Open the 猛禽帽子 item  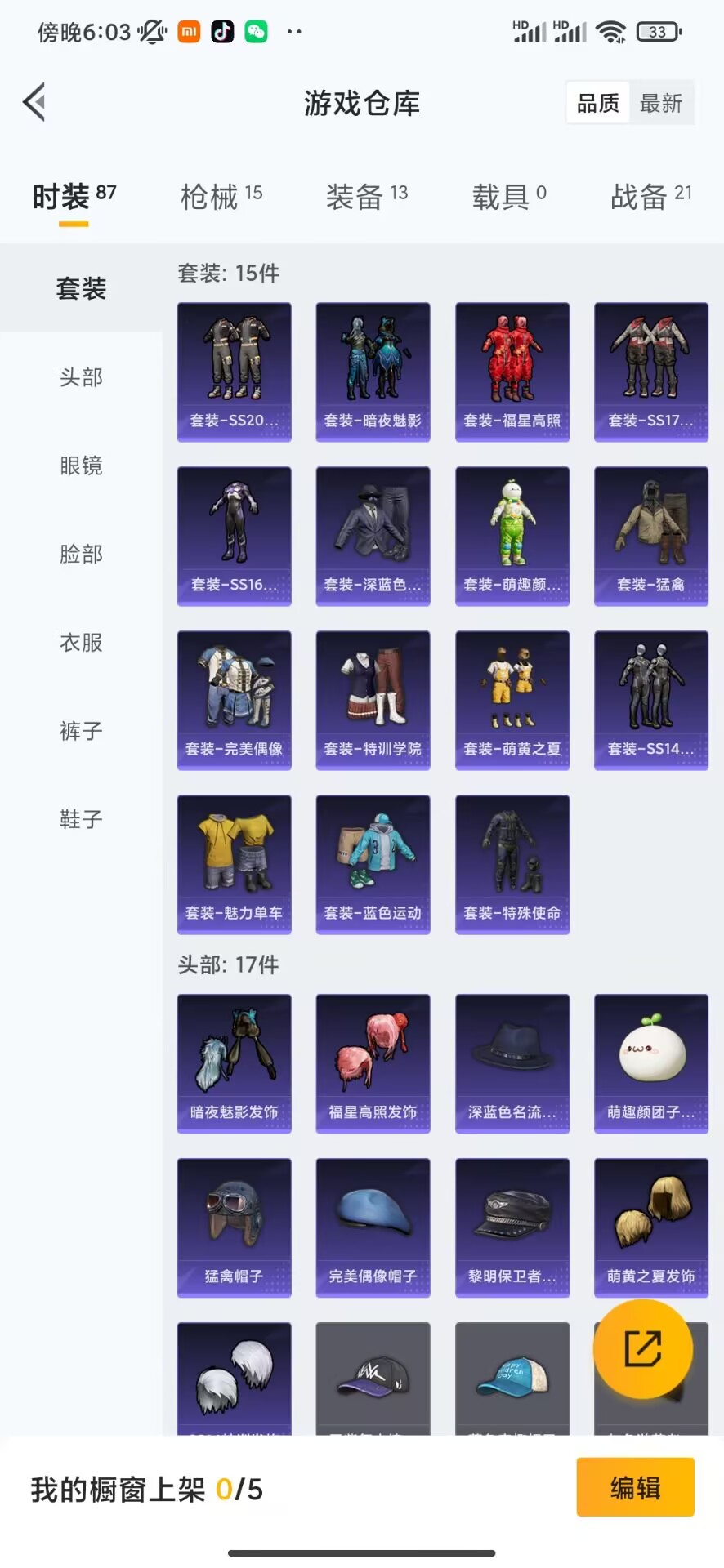click(x=235, y=1227)
